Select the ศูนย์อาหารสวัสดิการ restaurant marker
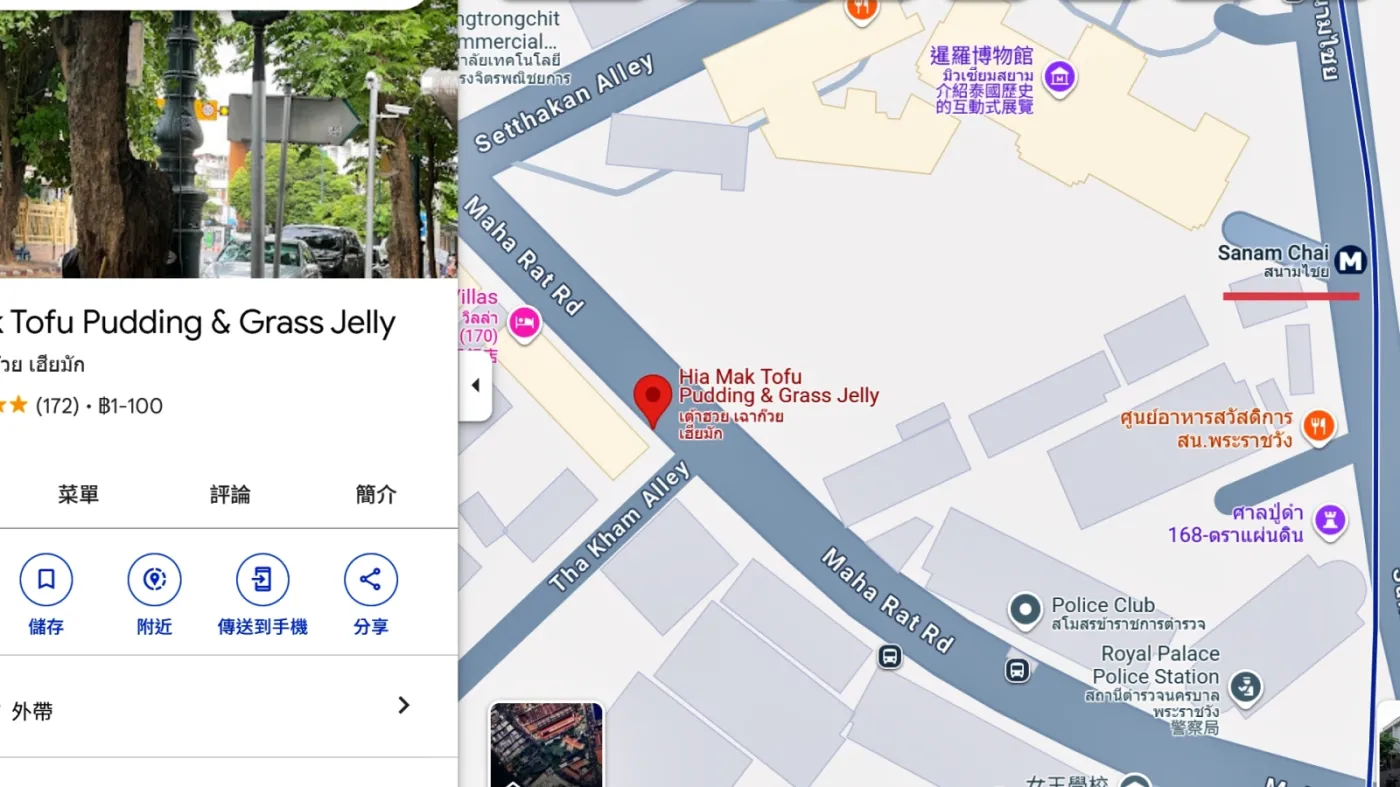Viewport: 1400px width, 787px height. [1319, 427]
